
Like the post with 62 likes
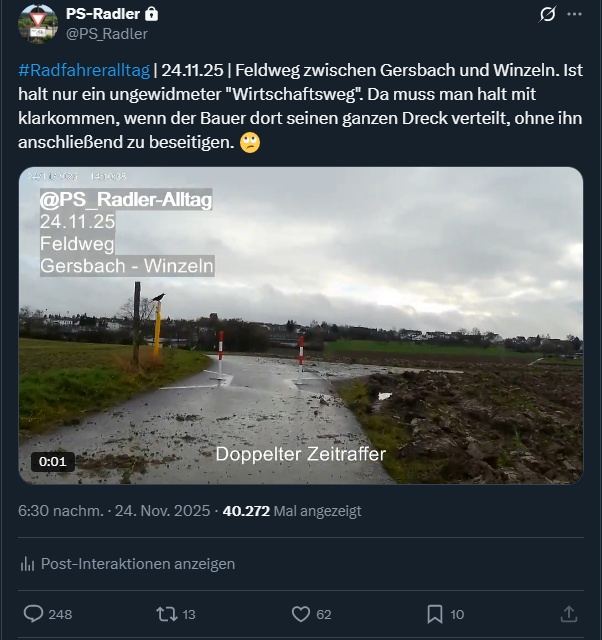click(x=300, y=613)
